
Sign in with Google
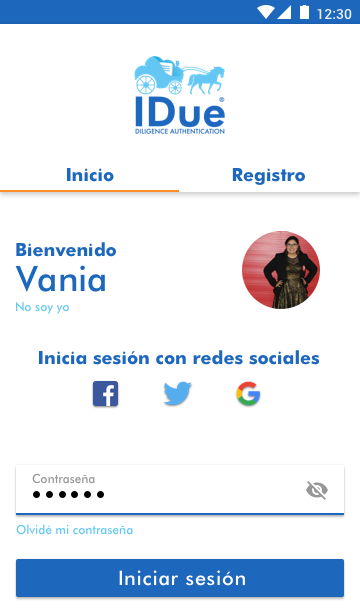(x=249, y=393)
